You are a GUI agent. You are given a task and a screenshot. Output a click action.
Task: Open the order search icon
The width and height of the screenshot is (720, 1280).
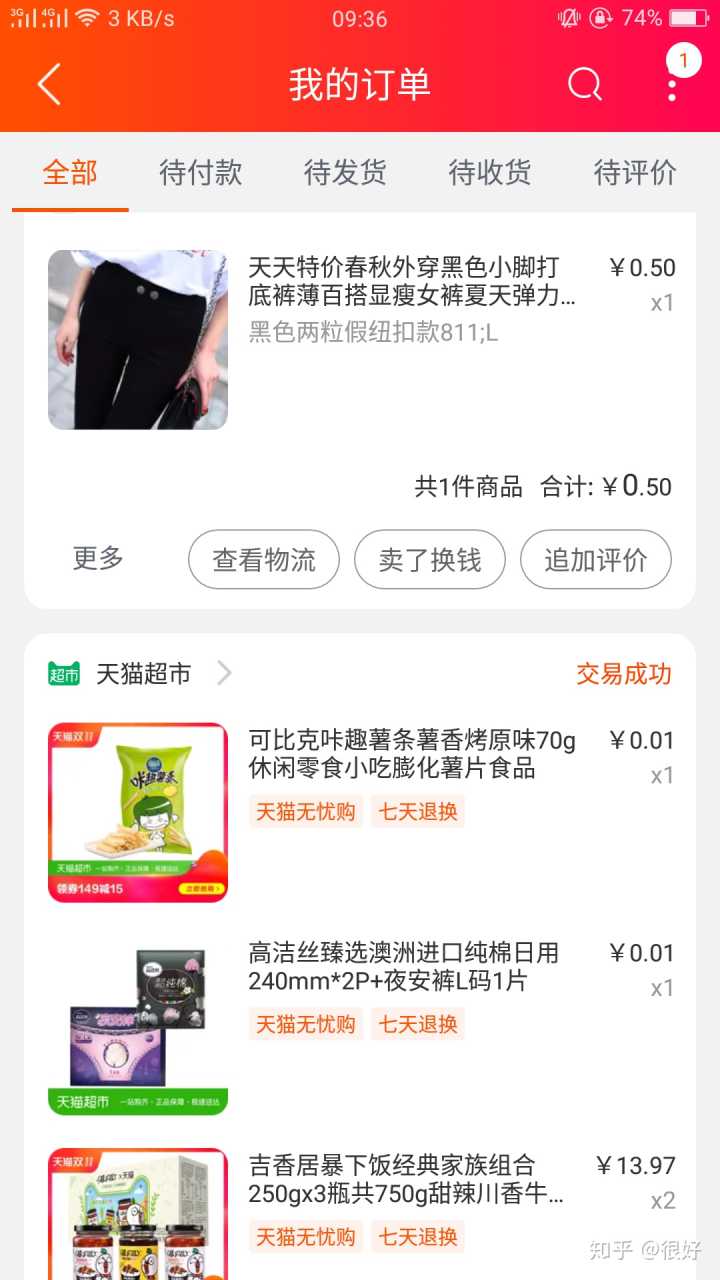click(x=585, y=84)
